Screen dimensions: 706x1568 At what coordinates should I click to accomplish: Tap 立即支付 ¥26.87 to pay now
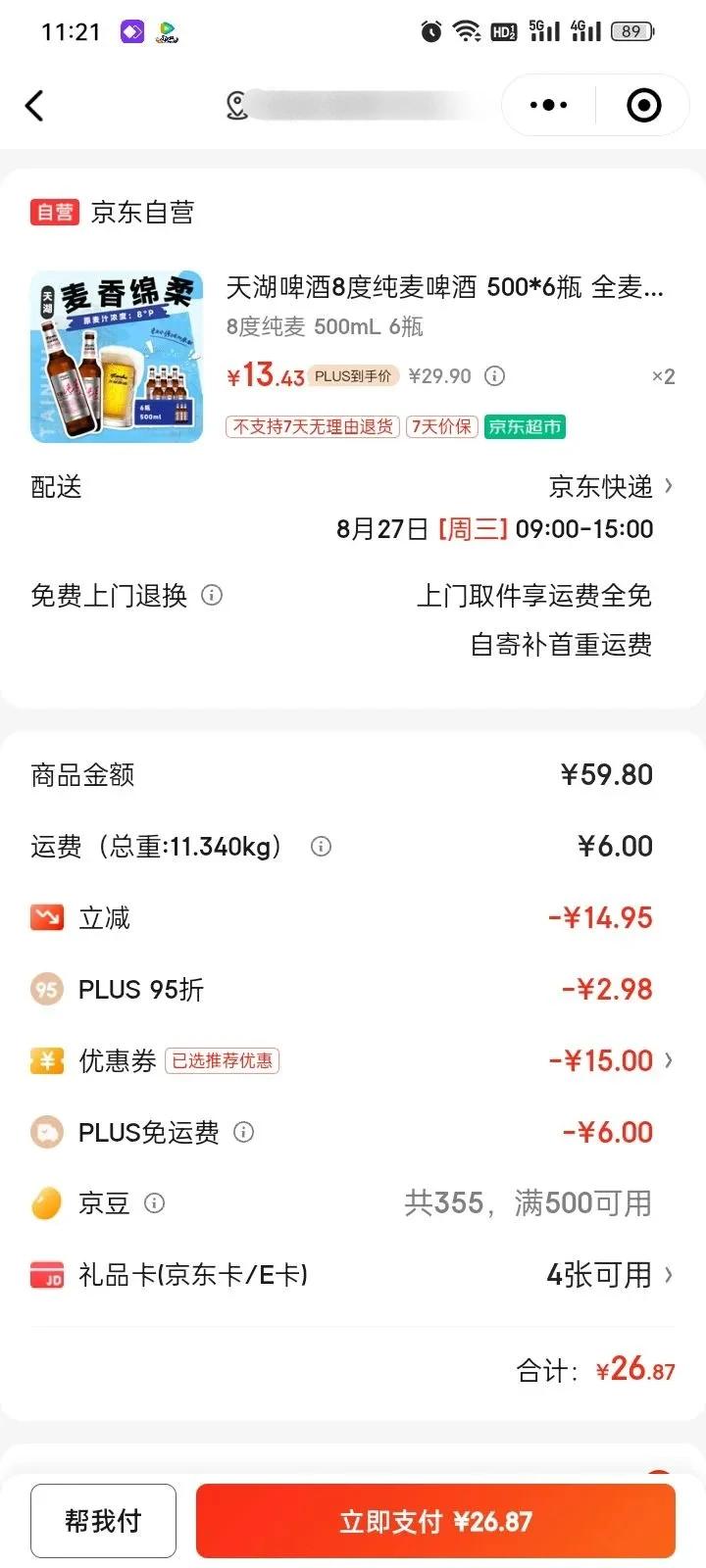point(435,1521)
